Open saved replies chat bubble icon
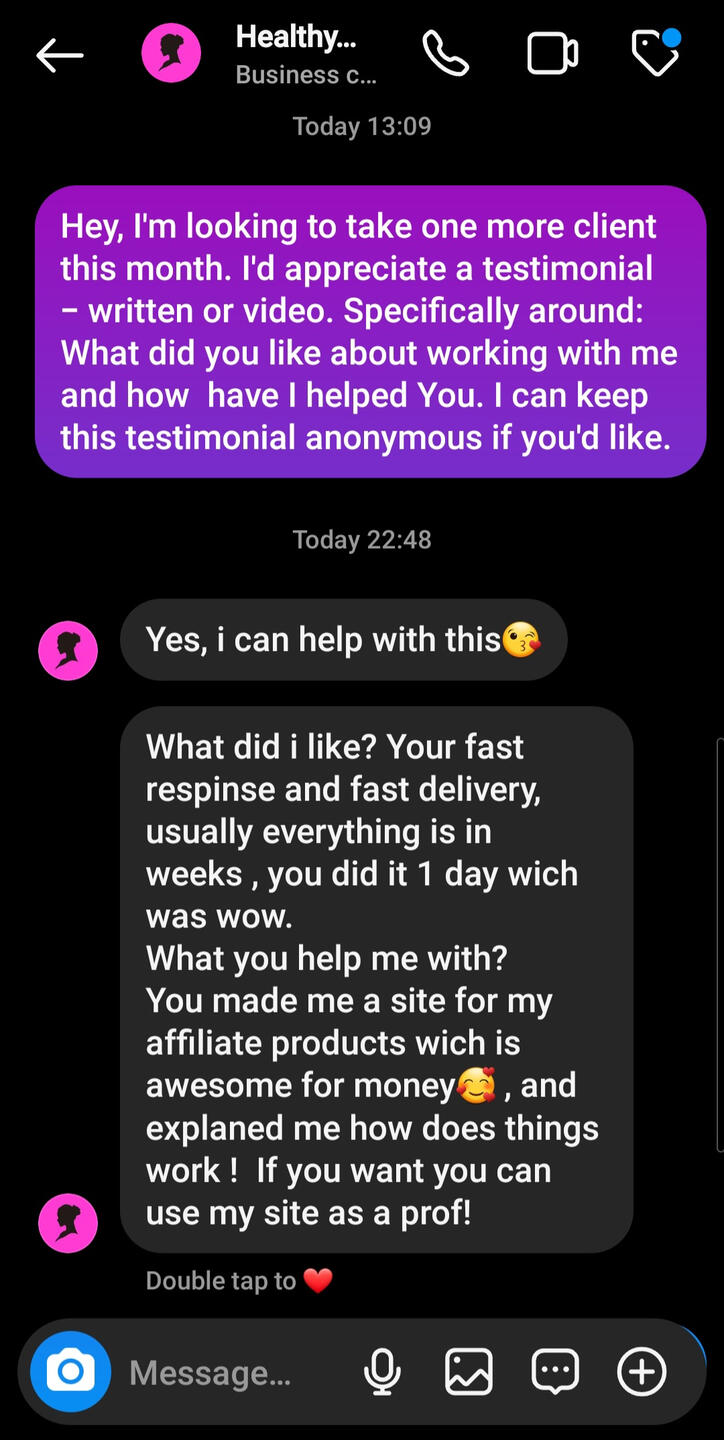 555,1372
